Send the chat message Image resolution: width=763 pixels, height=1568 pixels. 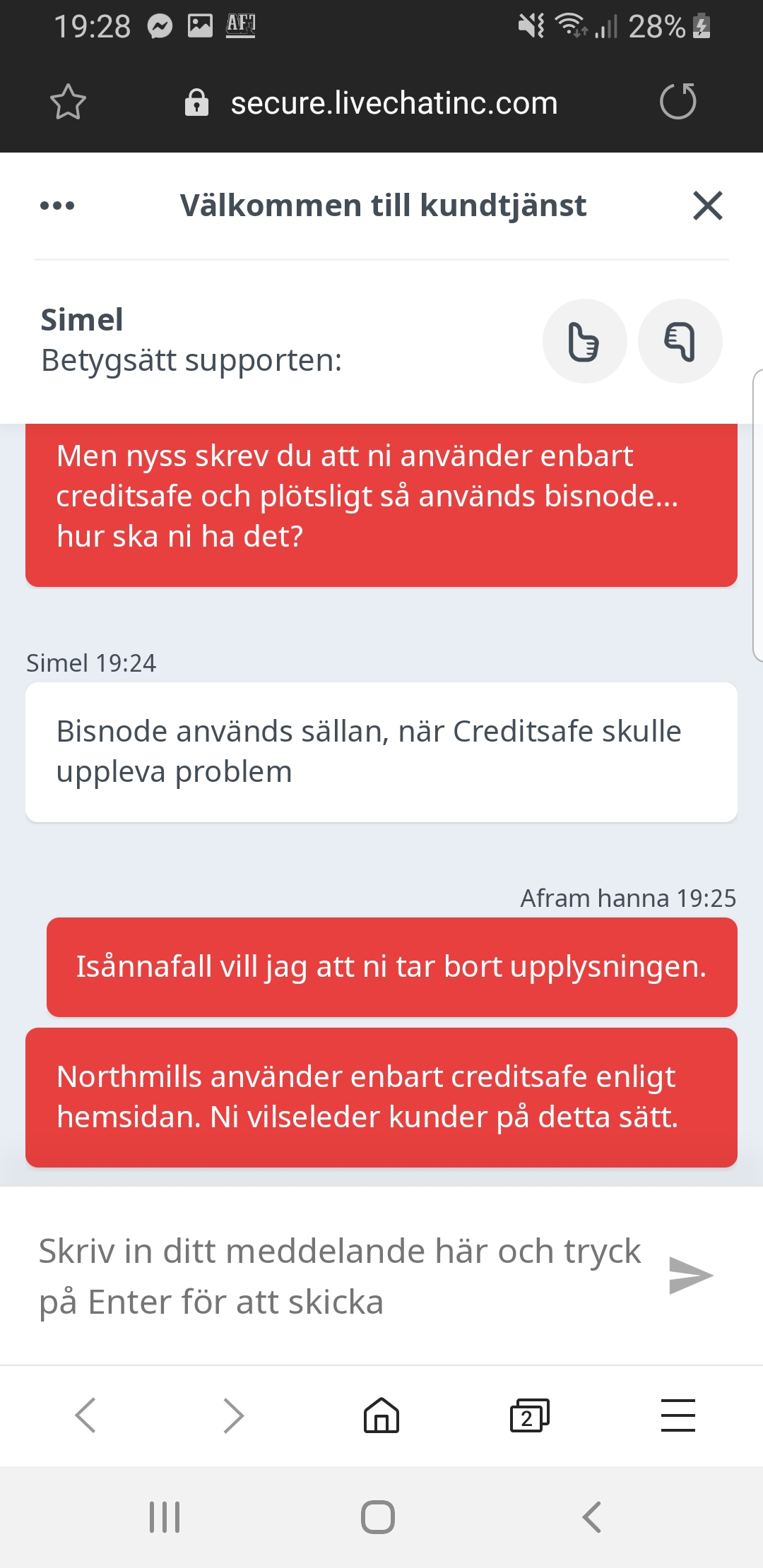tap(690, 1276)
